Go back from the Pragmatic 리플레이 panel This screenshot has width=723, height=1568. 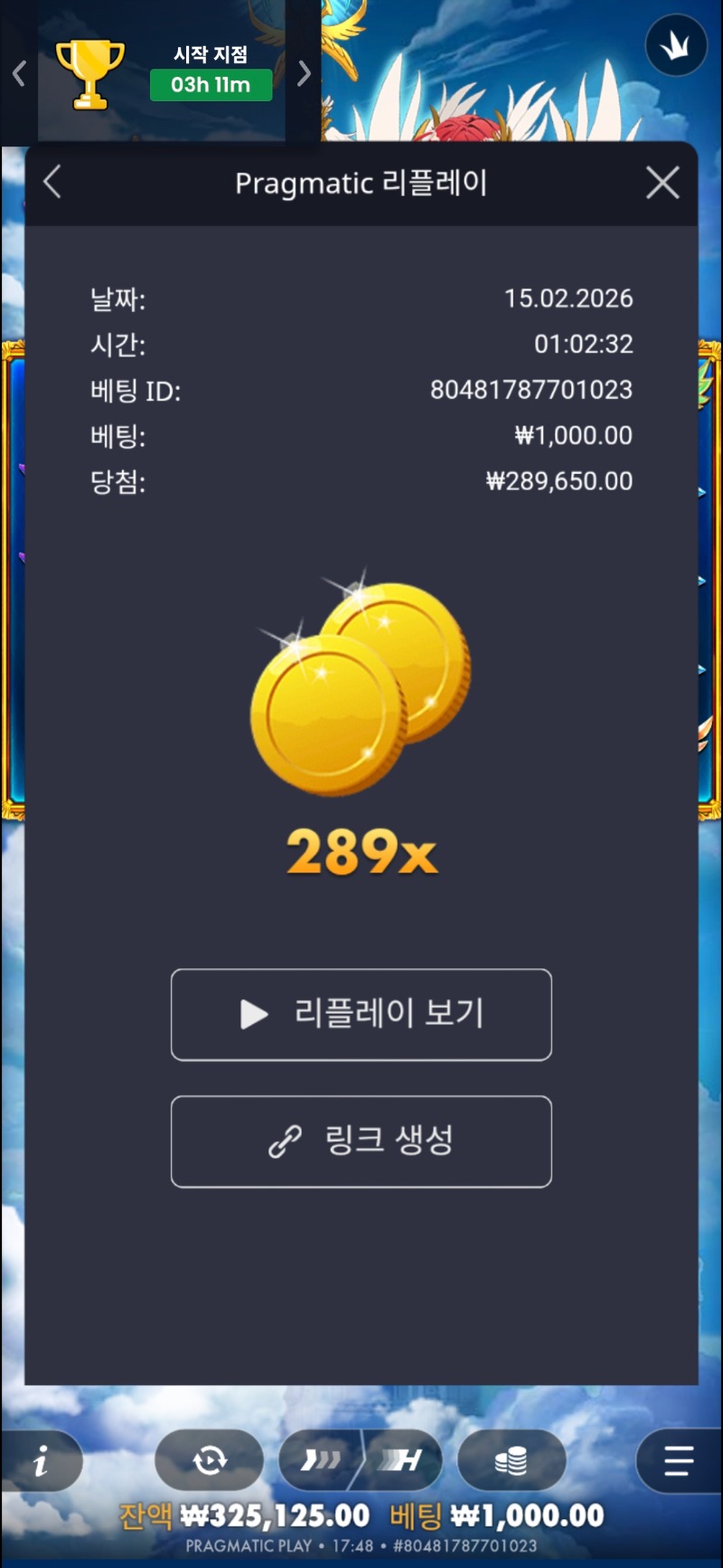(x=52, y=182)
